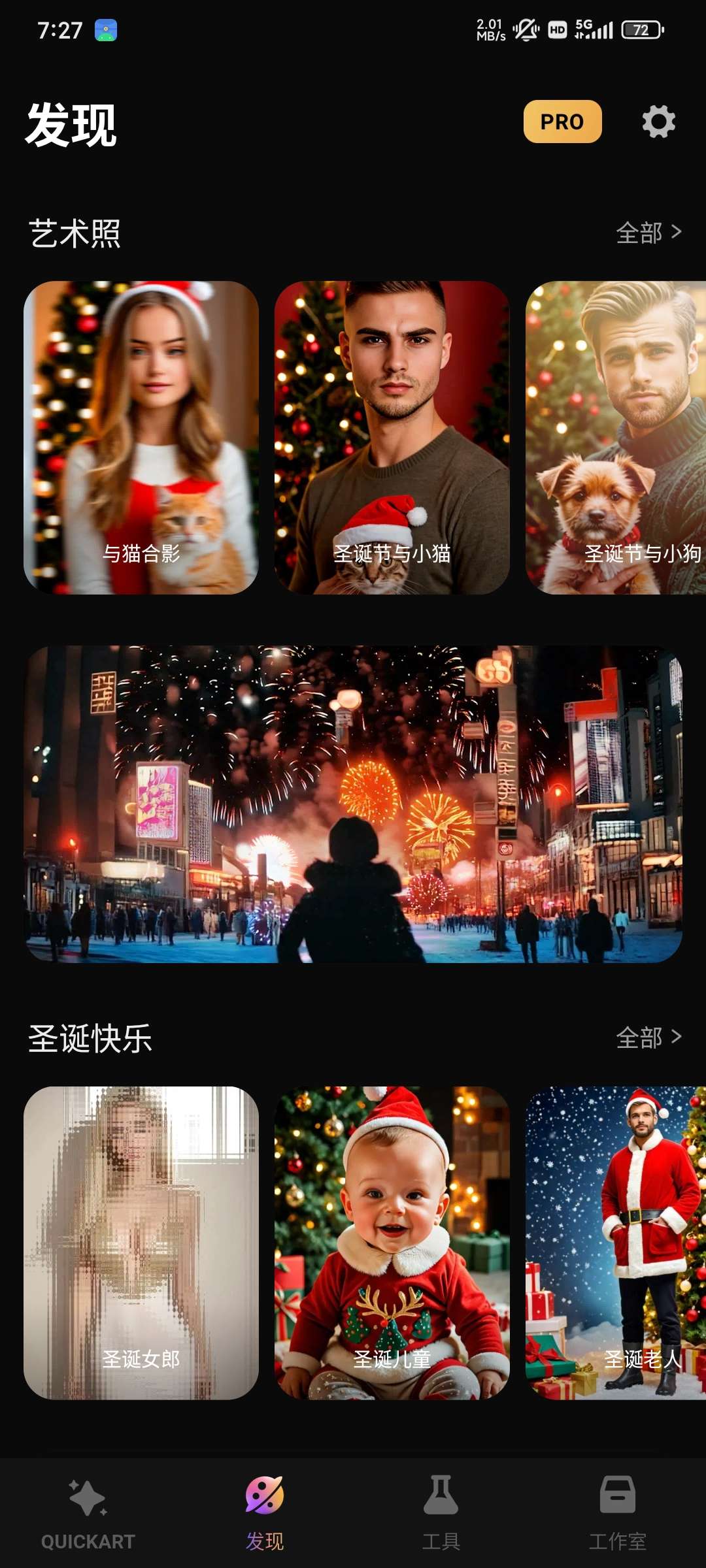706x1568 pixels.
Task: Select the 圣诞节与小猫 template
Action: click(x=392, y=438)
